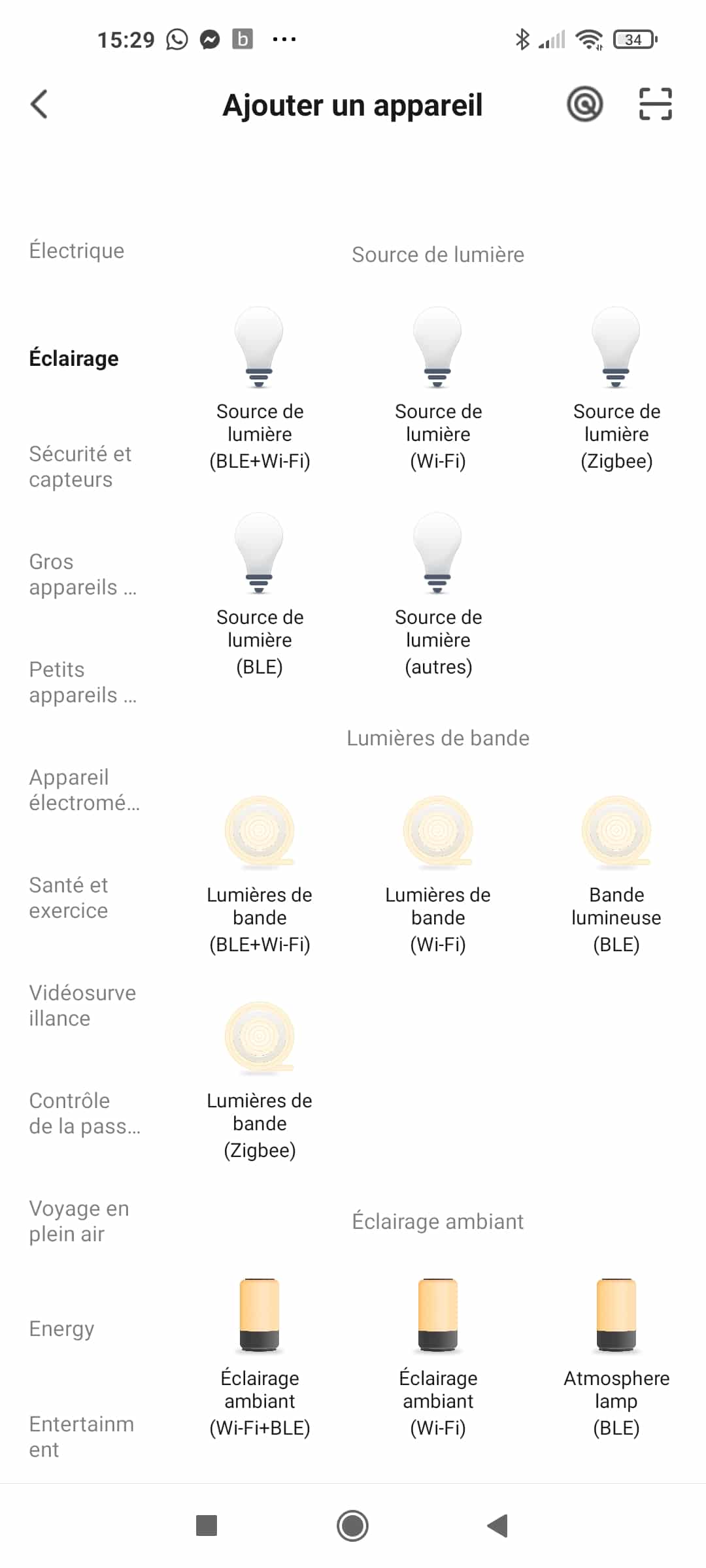
Task: Choose Atmosphere lamp (BLE)
Action: coord(616,1358)
